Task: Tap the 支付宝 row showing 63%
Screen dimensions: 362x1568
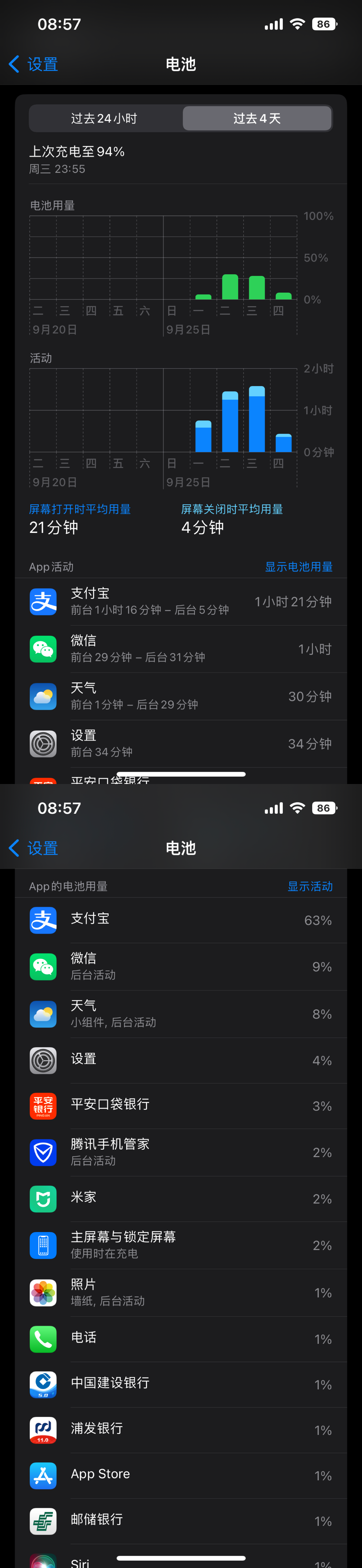Action: [x=181, y=920]
